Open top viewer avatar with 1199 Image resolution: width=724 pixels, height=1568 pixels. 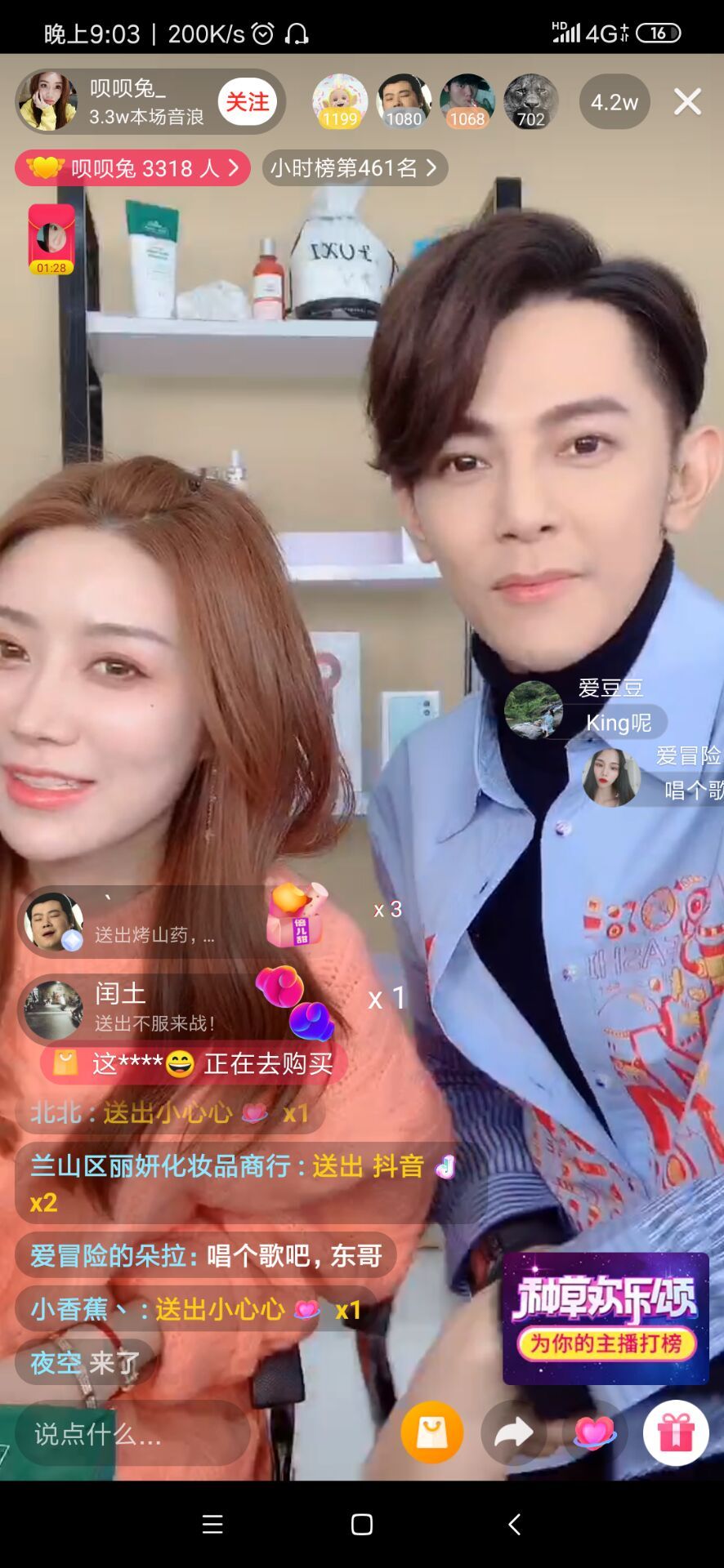pos(340,101)
